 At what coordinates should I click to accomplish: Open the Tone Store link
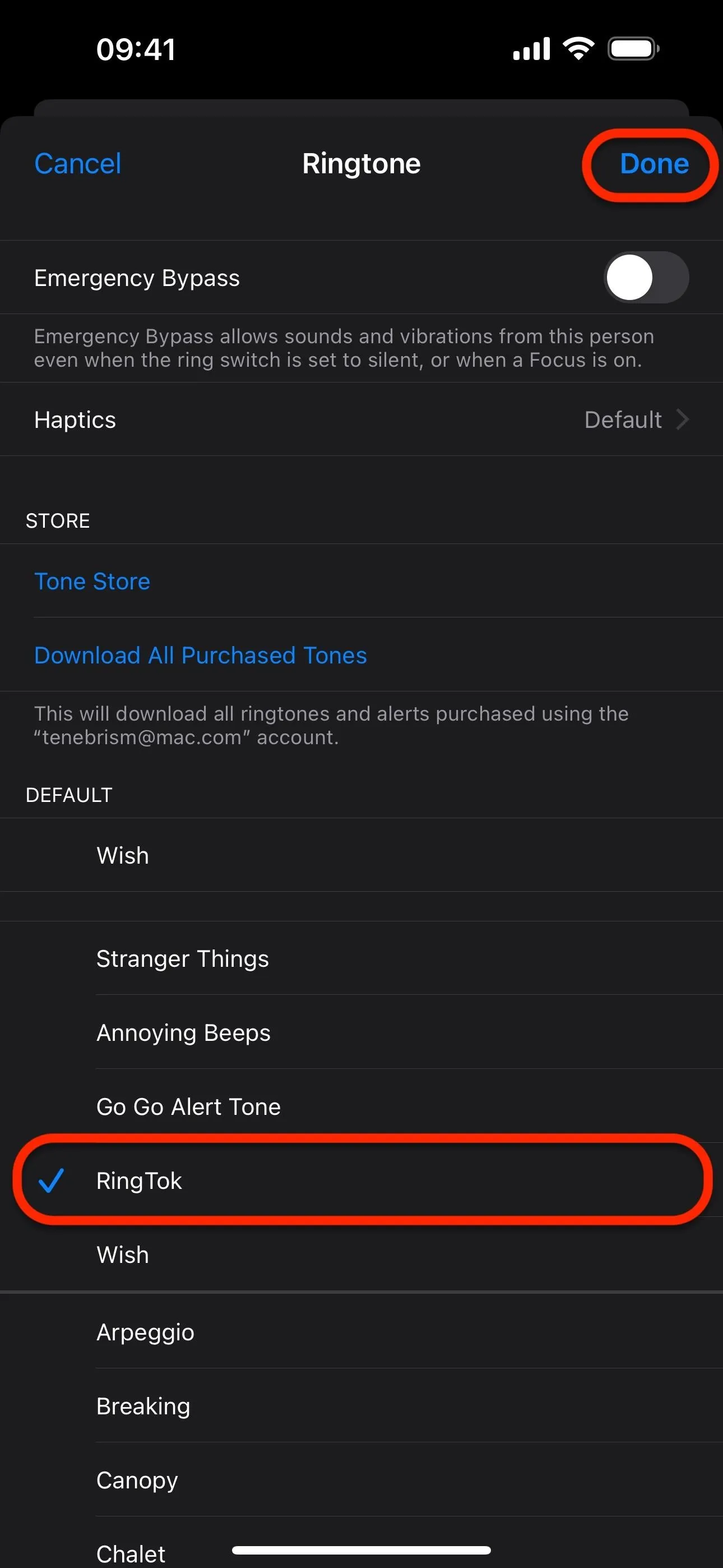[92, 582]
